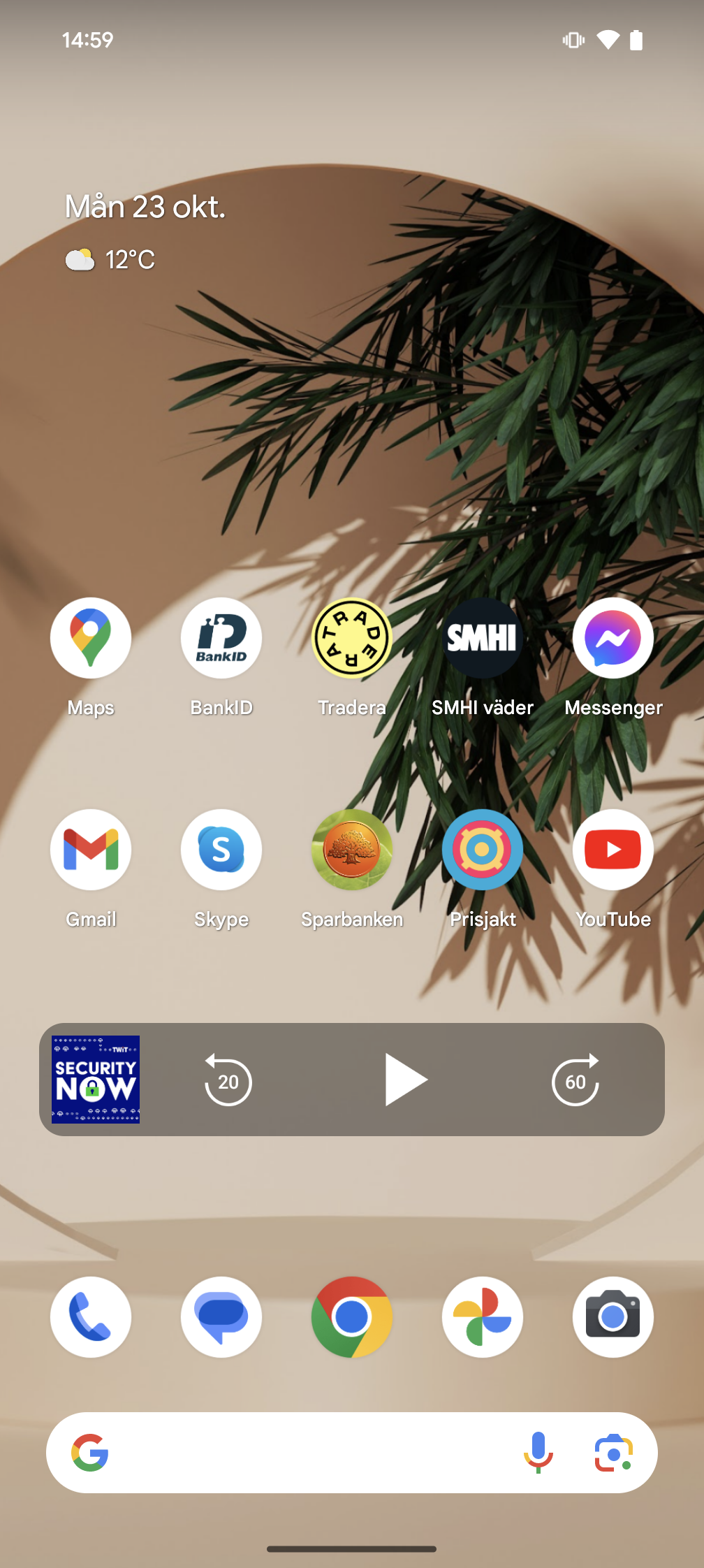The height and width of the screenshot is (1568, 704).
Task: Open Google Lens from search bar
Action: pos(613,1453)
